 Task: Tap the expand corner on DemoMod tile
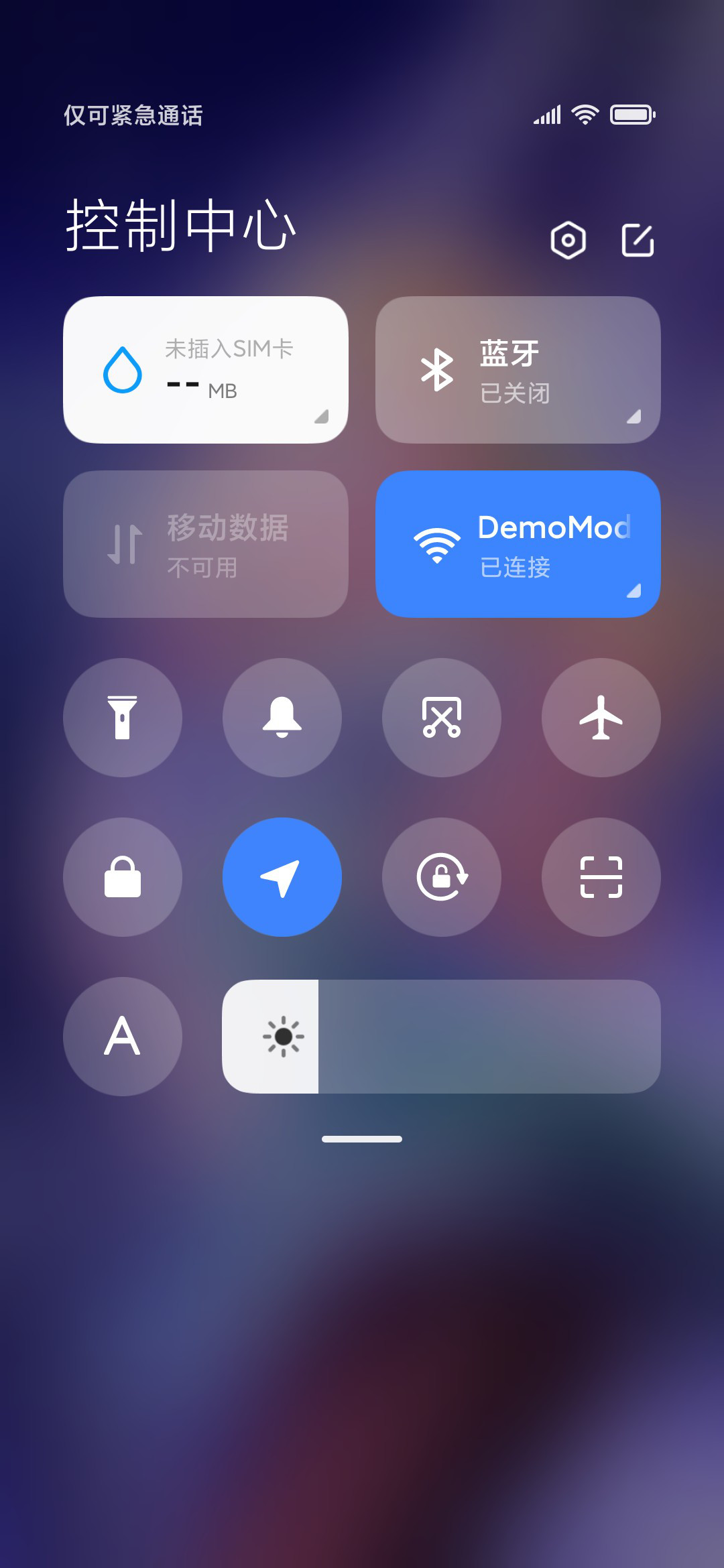pyautogui.click(x=633, y=590)
